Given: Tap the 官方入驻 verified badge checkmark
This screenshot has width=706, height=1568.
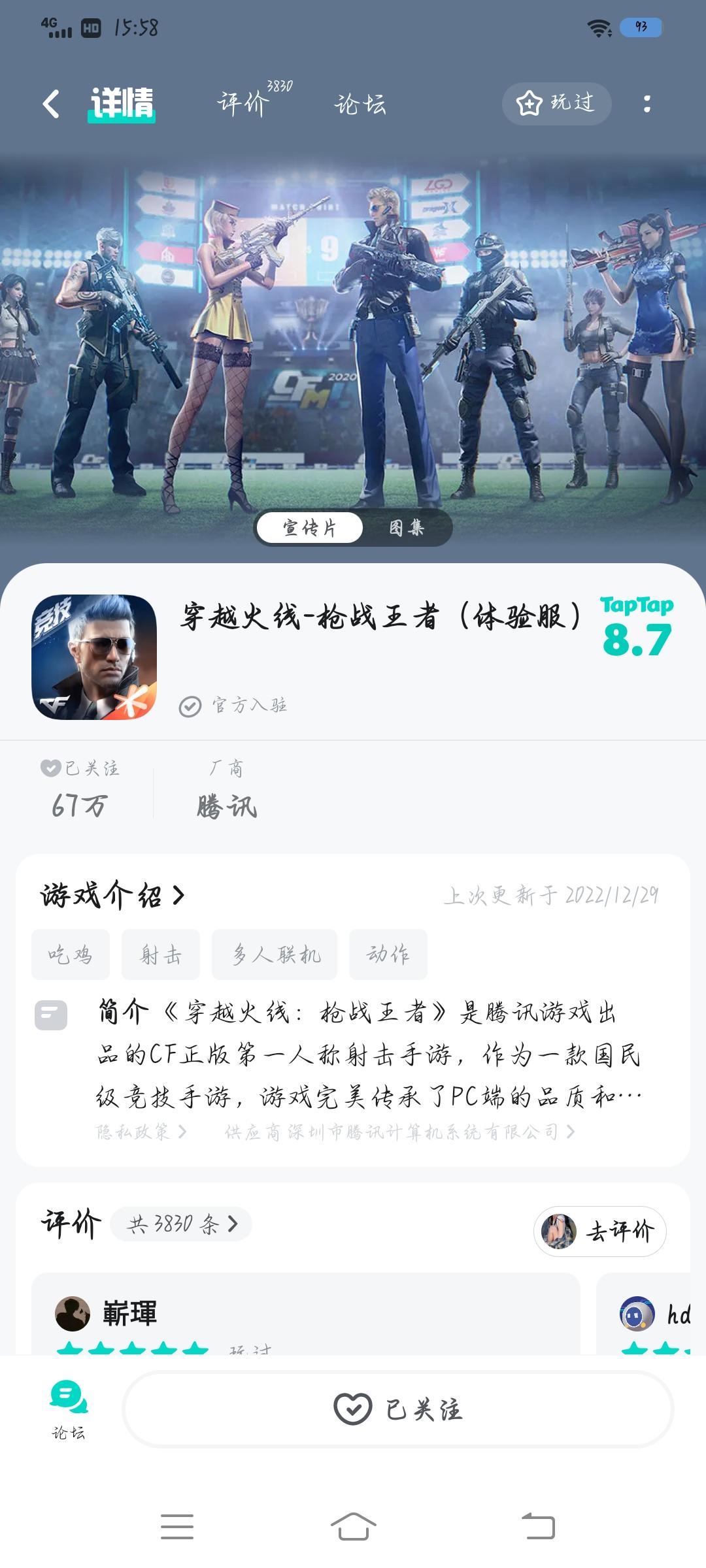Looking at the screenshot, I should 190,706.
